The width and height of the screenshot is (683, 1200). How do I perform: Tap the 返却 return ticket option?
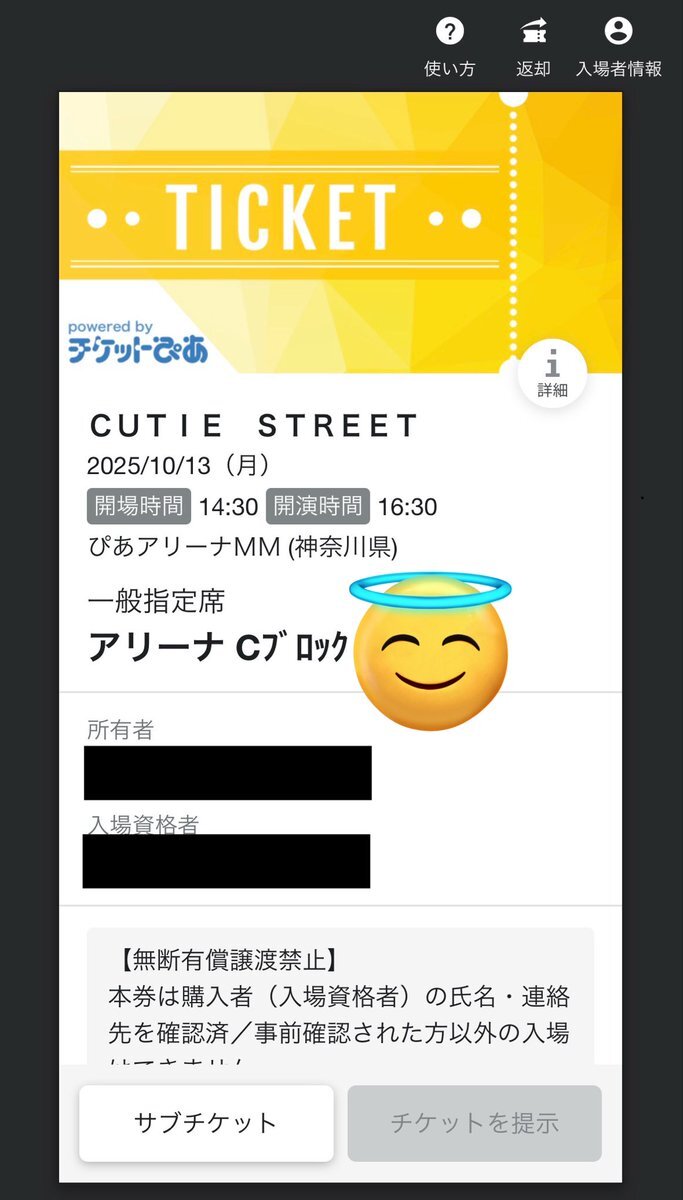click(x=533, y=46)
